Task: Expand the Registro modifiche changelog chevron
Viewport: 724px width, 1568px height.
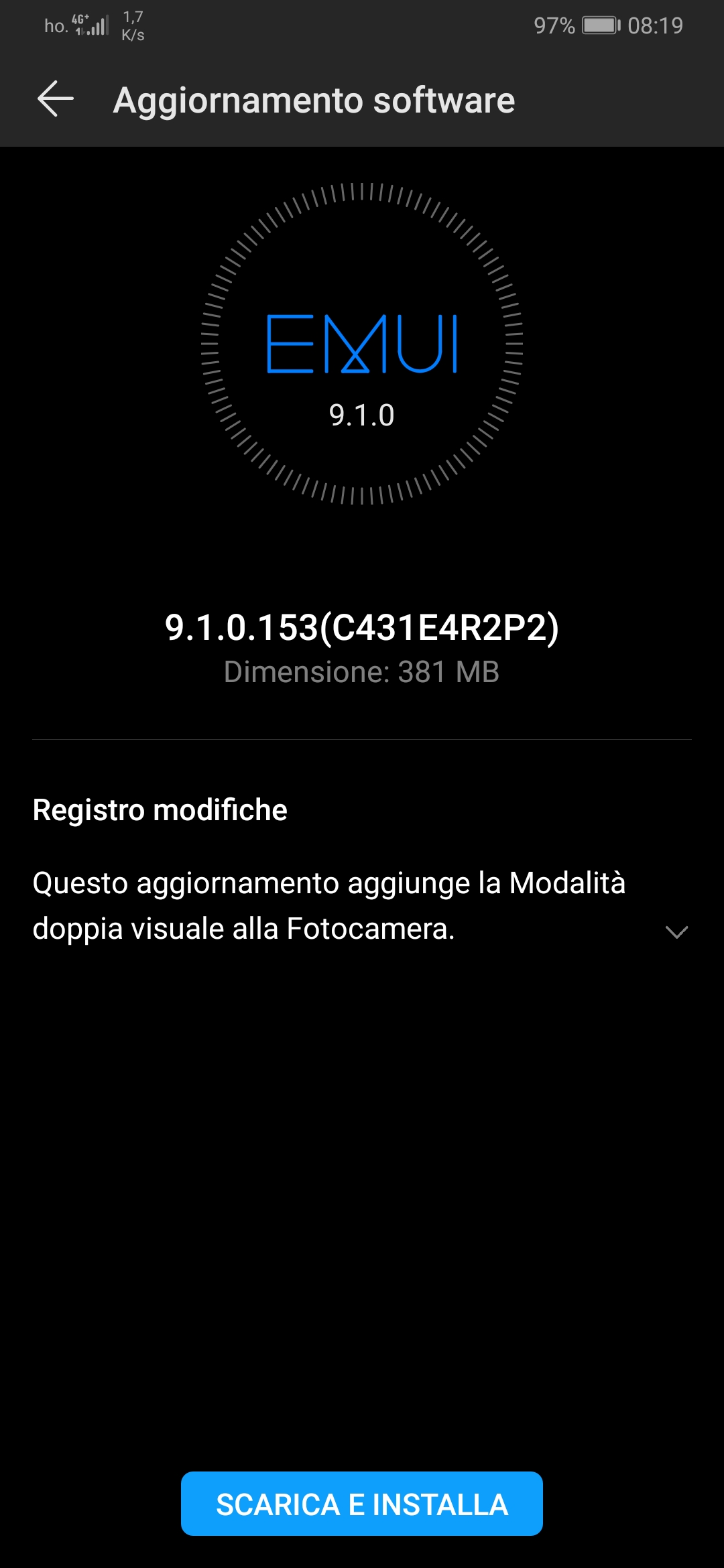Action: 676,931
